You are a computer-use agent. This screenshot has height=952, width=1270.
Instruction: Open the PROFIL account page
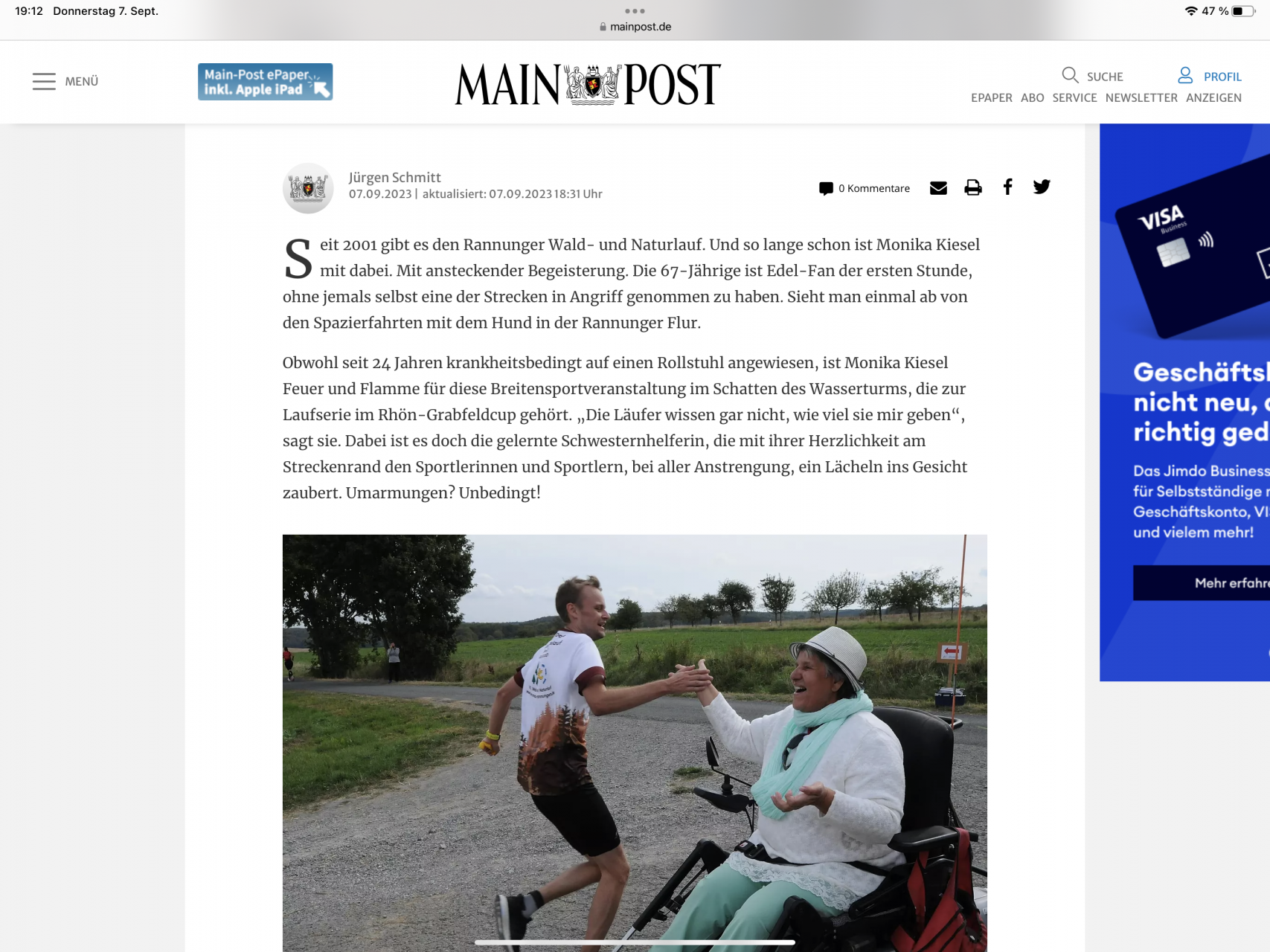pos(1209,76)
